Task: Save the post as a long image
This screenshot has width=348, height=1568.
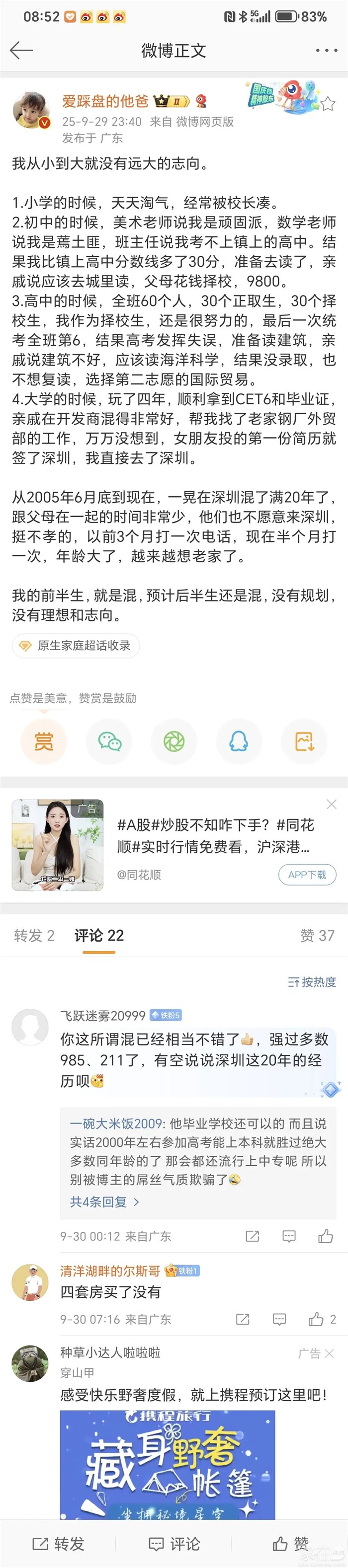Action: pyautogui.click(x=304, y=741)
